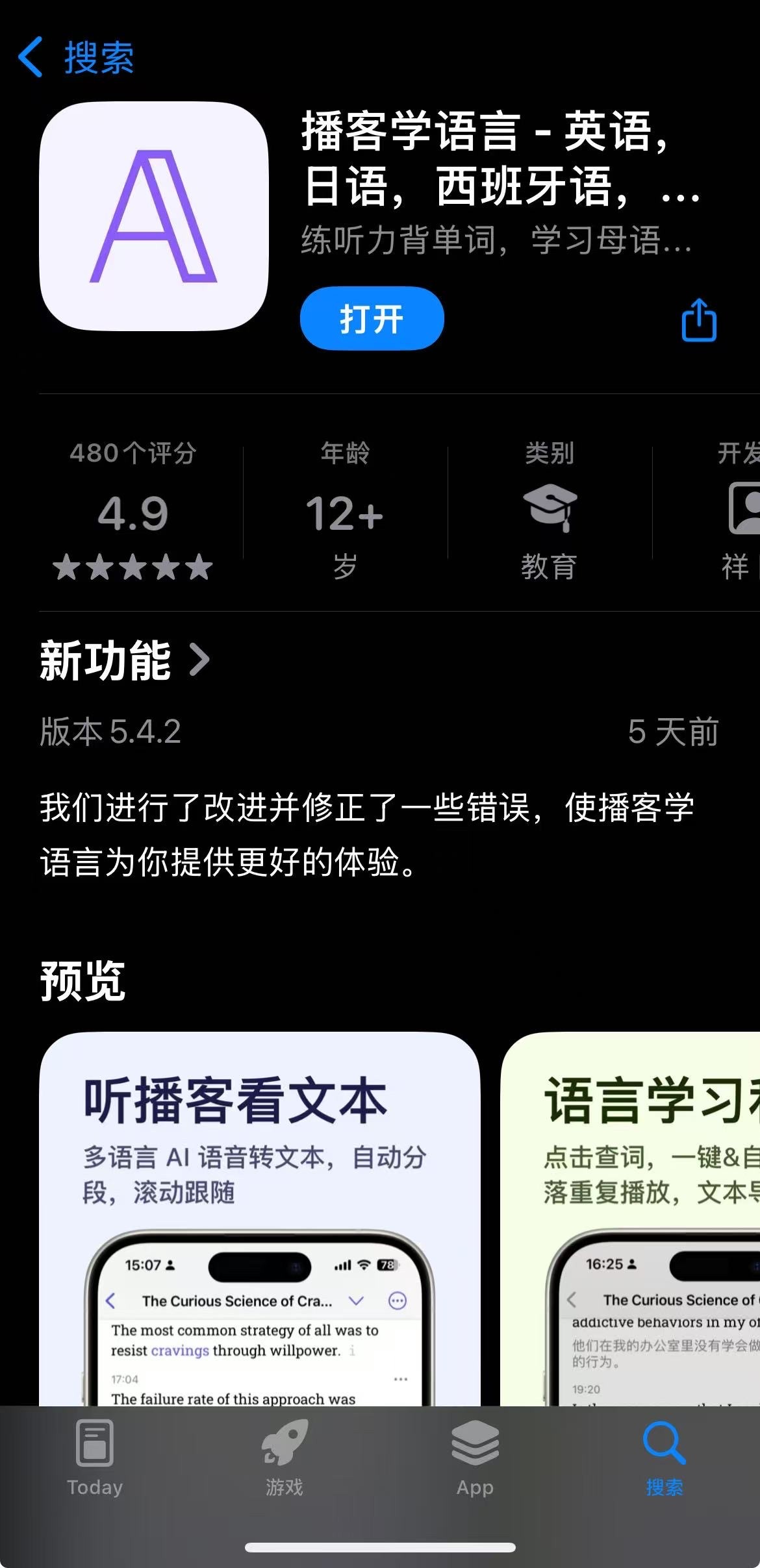Open the 教育 category info
The image size is (760, 1568).
click(x=550, y=510)
